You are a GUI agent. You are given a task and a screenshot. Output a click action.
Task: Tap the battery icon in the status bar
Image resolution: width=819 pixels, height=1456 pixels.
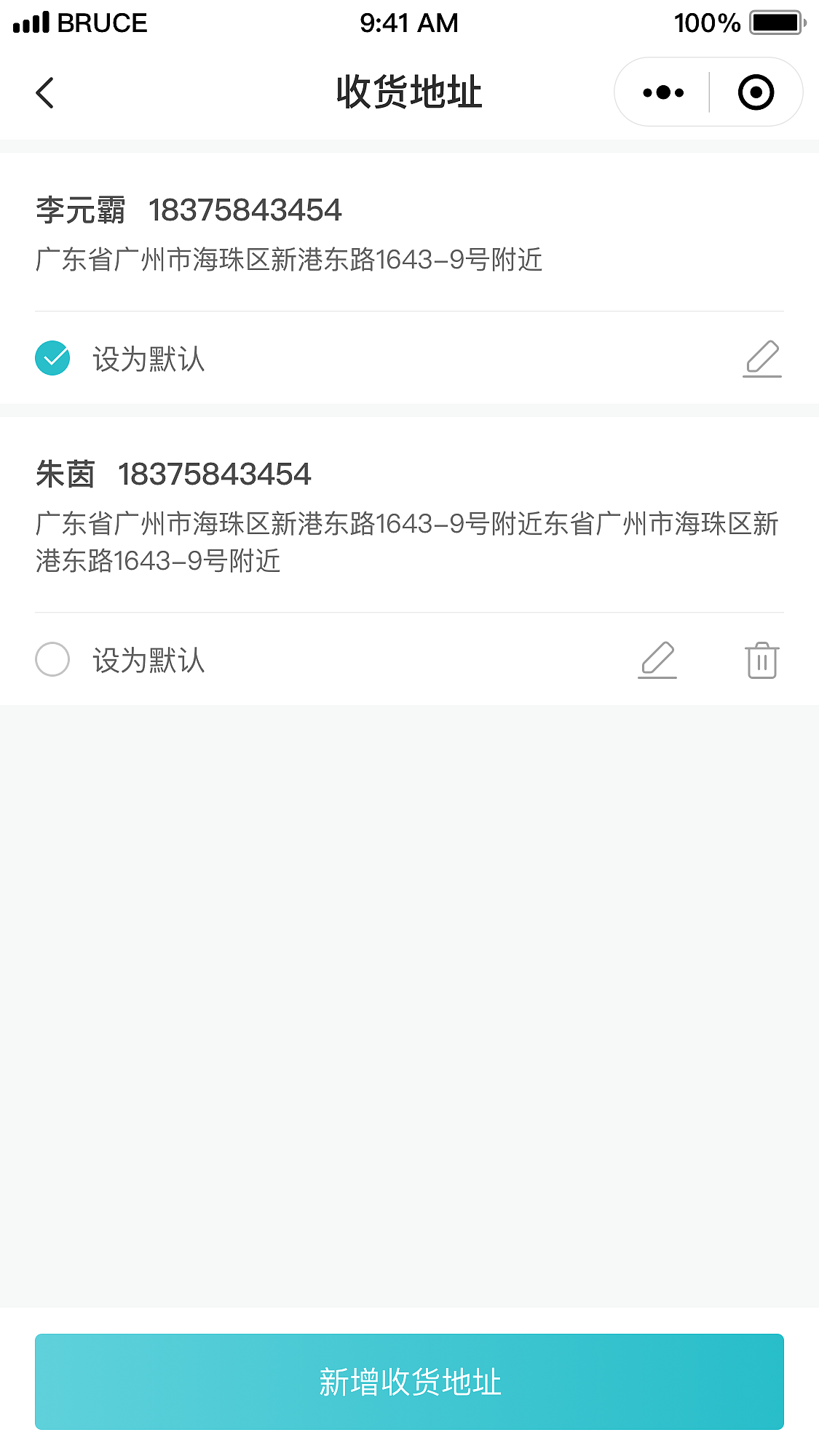point(774,23)
